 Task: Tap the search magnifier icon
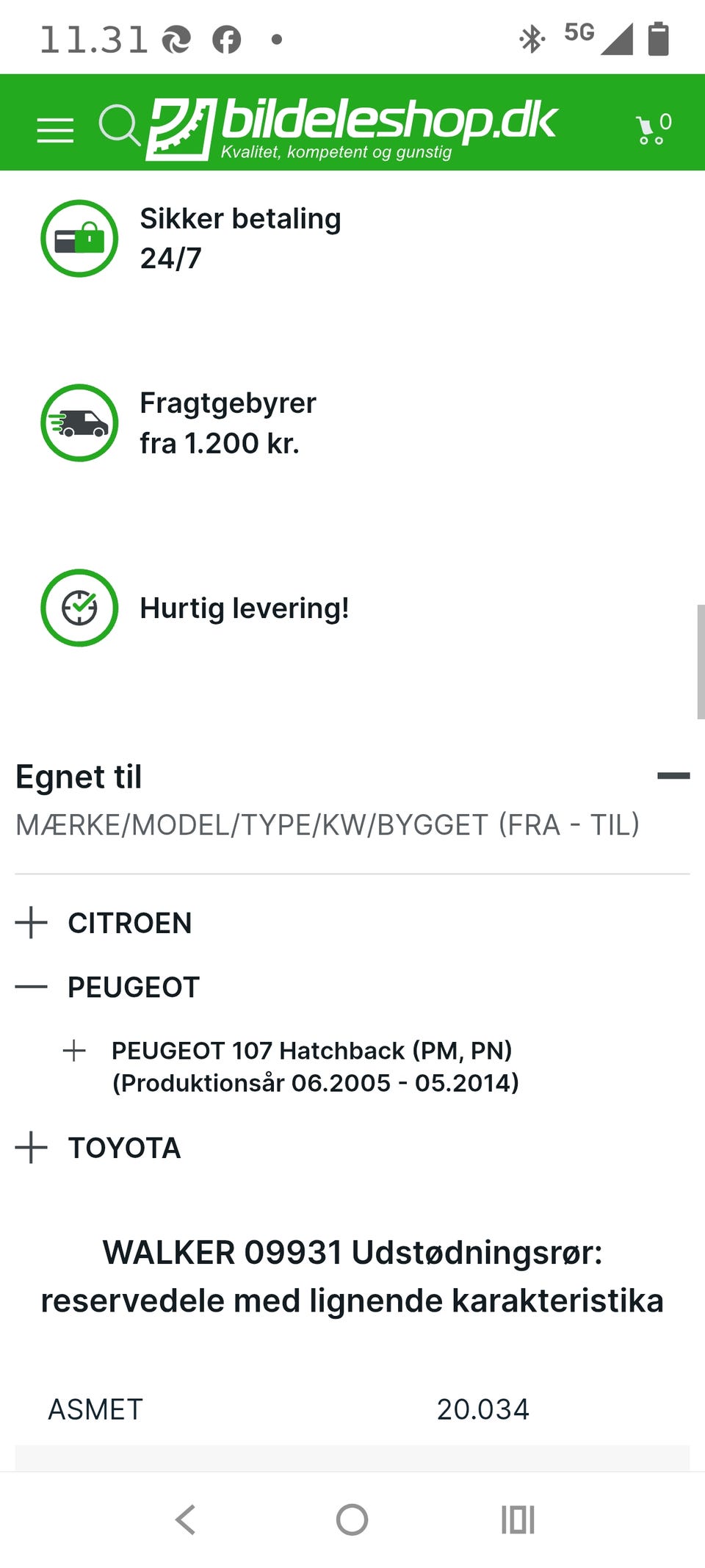pyautogui.click(x=119, y=126)
